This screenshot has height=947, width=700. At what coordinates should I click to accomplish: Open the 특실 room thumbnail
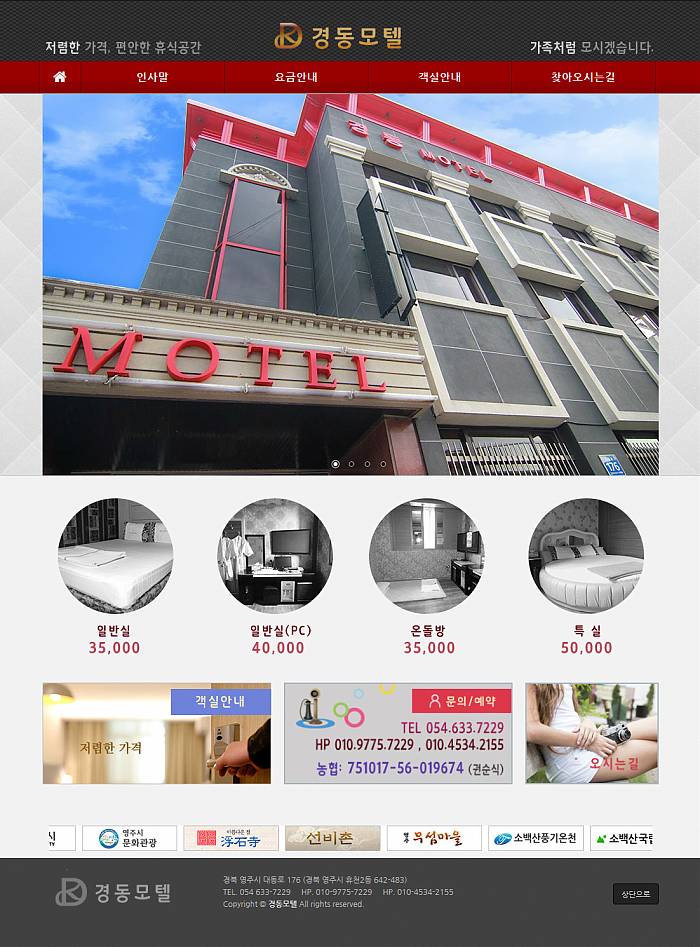click(x=586, y=556)
